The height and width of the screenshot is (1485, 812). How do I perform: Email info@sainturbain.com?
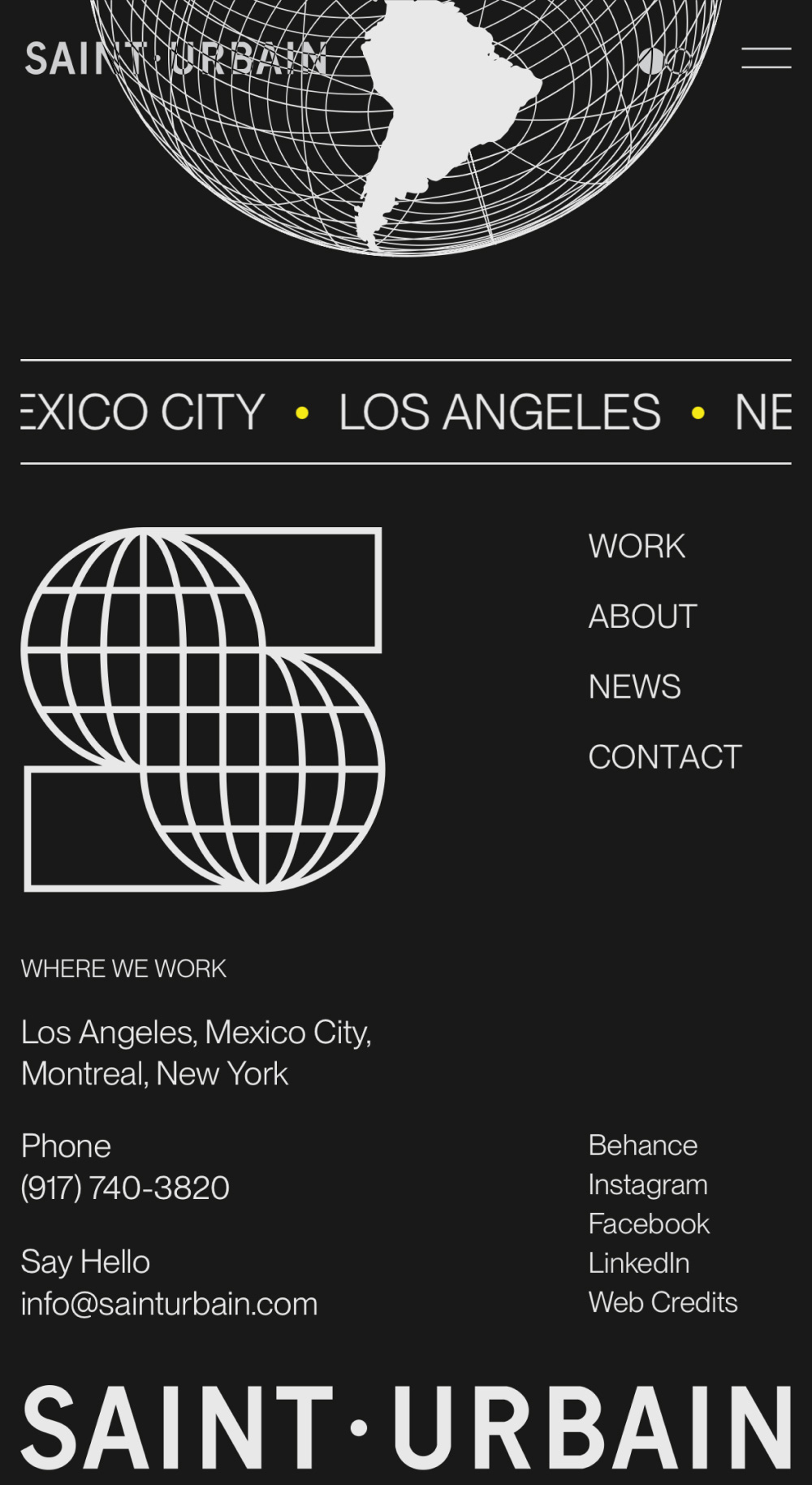point(169,1304)
